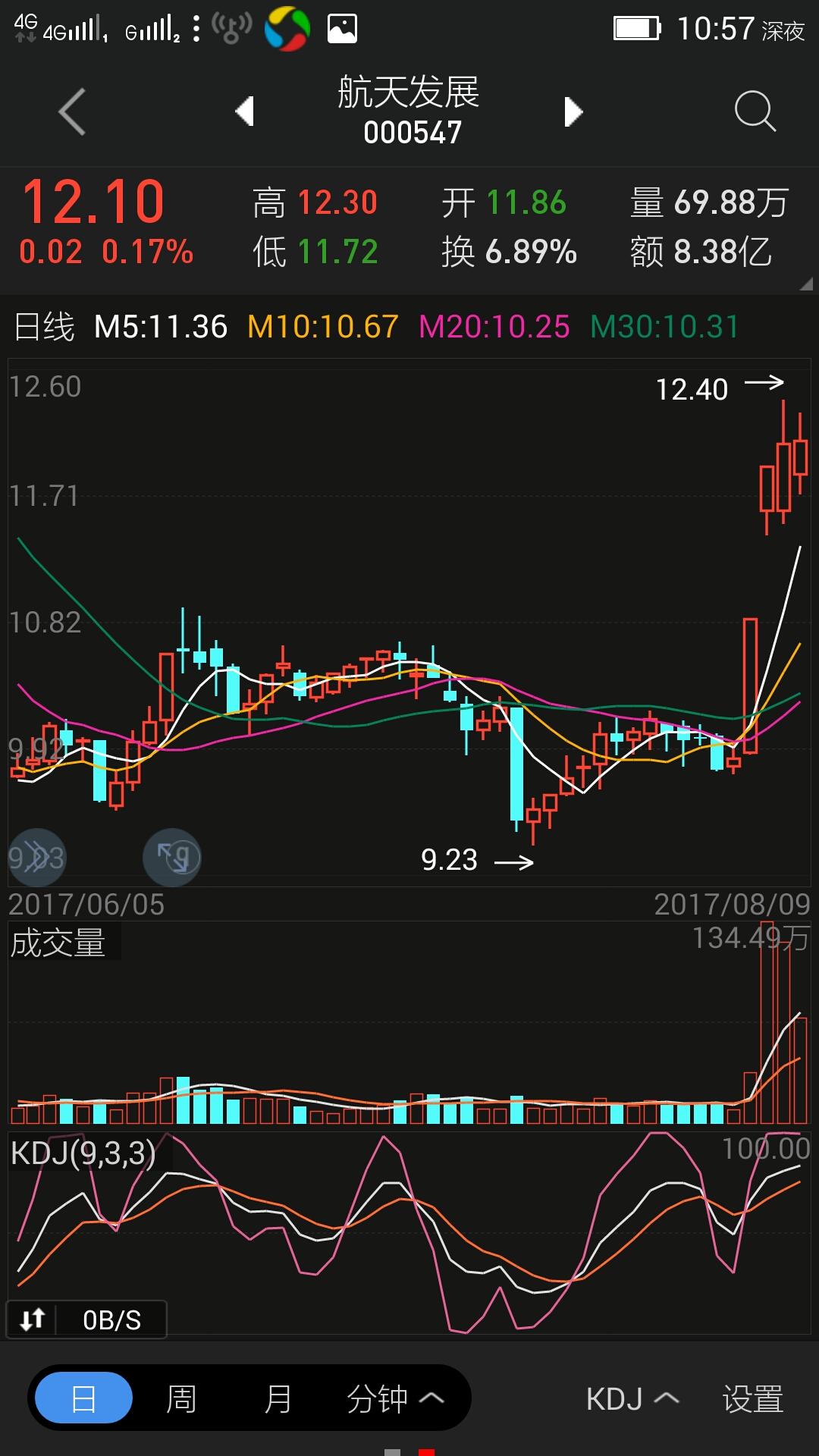Select the daily (日) chart tab
The image size is (819, 1456).
click(x=83, y=1398)
